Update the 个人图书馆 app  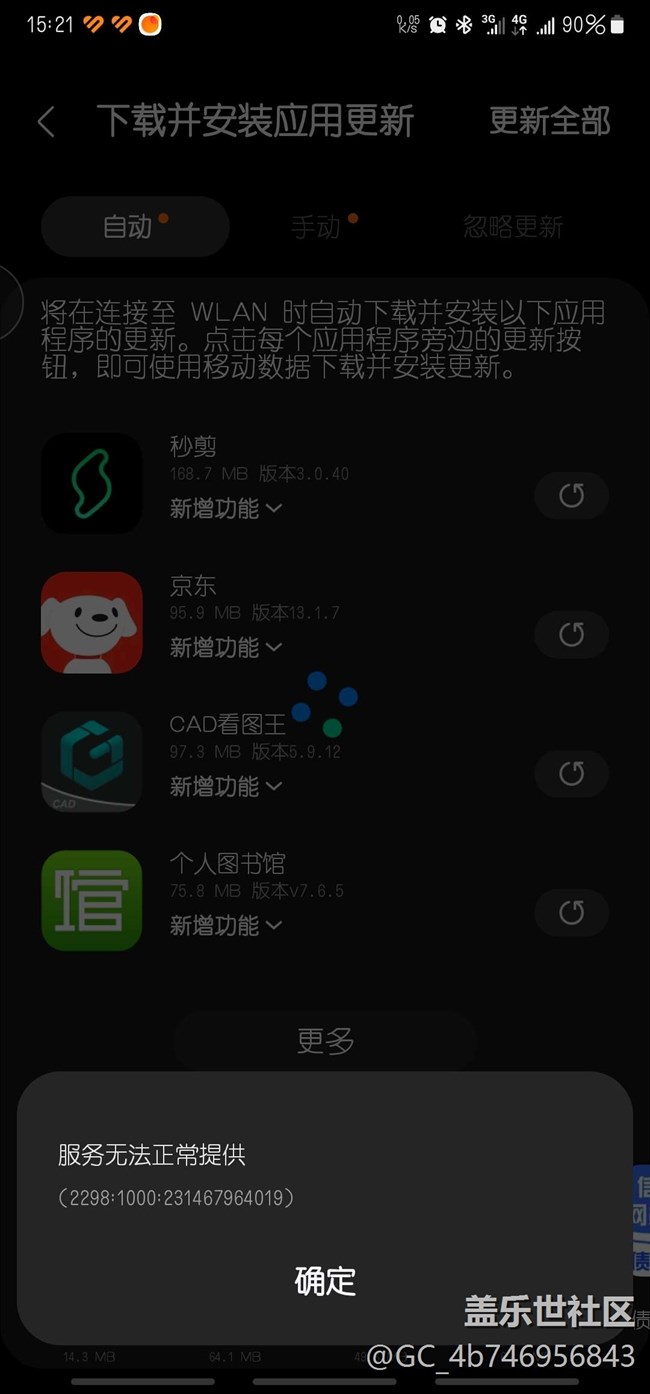571,912
